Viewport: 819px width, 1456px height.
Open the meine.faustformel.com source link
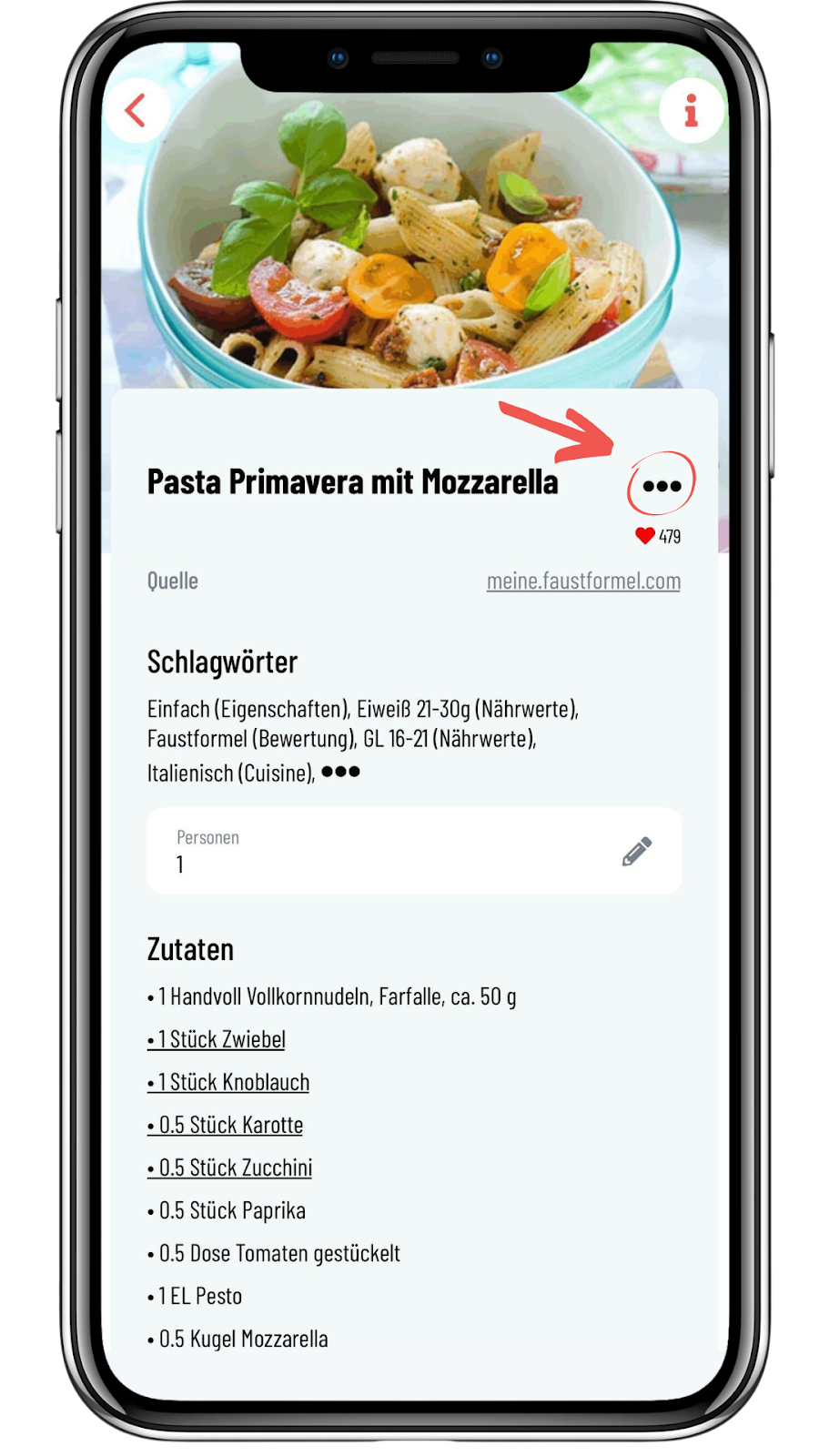point(583,581)
